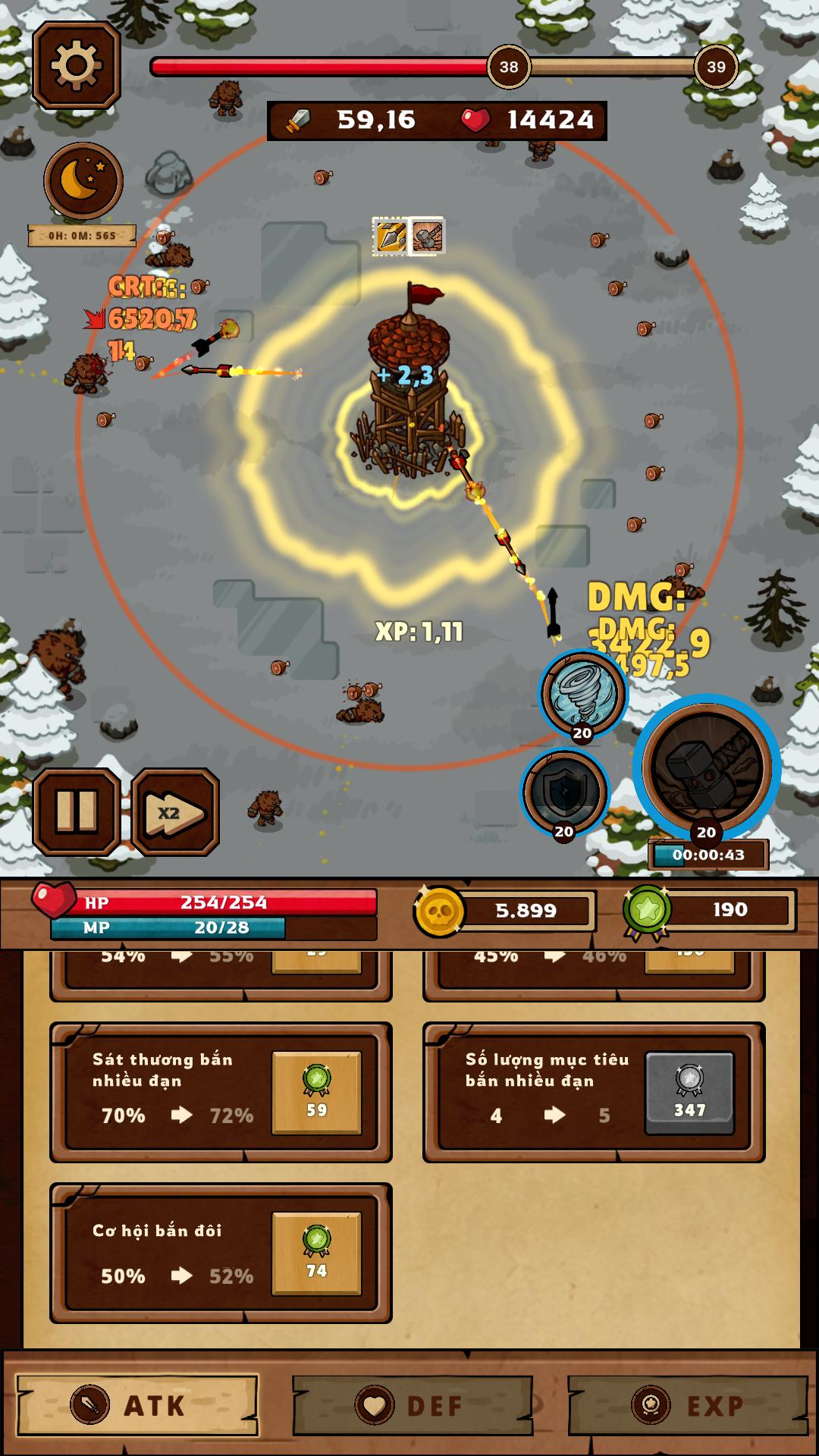Open the settings gear
This screenshot has width=819, height=1456.
coord(77,65)
